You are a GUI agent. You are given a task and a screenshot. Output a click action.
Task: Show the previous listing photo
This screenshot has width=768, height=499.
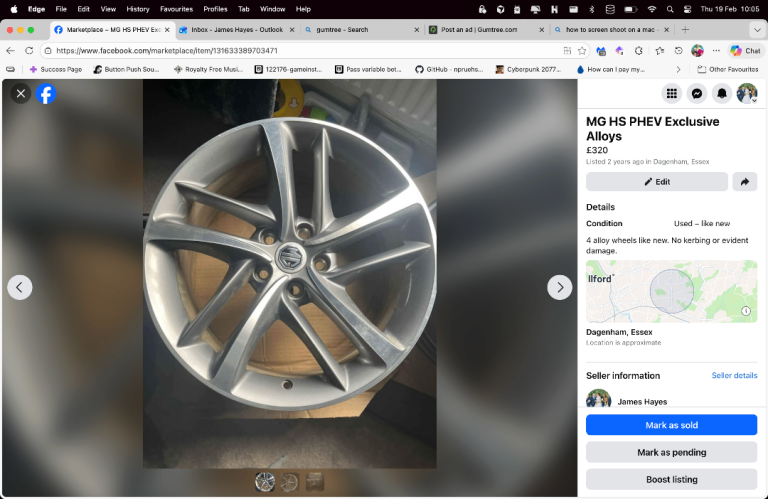[20, 287]
